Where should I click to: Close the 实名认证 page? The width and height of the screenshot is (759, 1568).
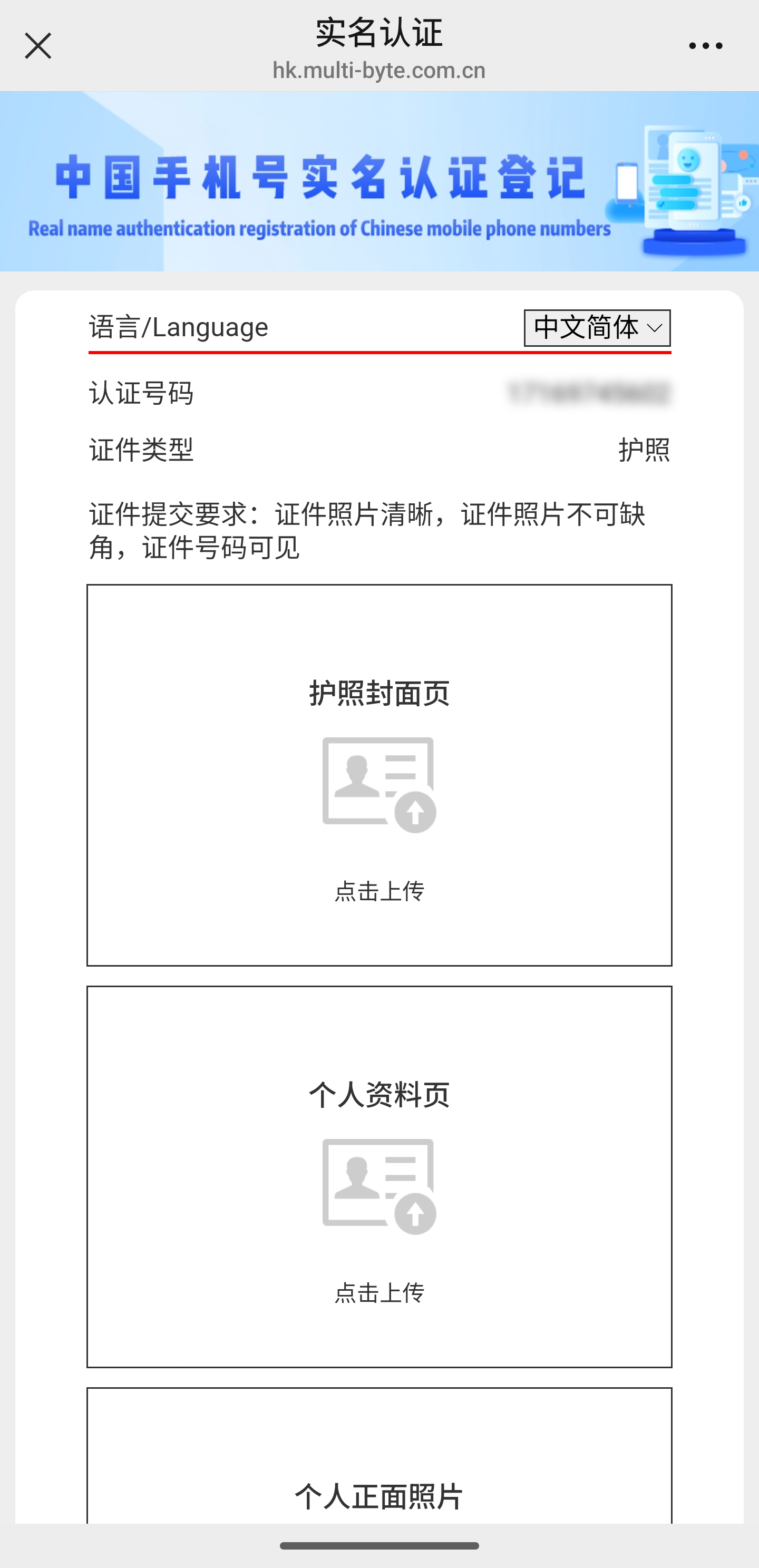coord(38,46)
